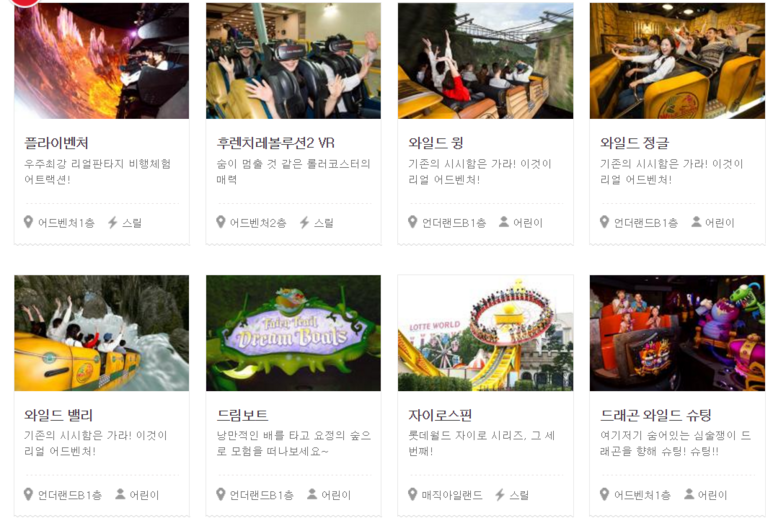View details for 와일드 정글

(677, 122)
